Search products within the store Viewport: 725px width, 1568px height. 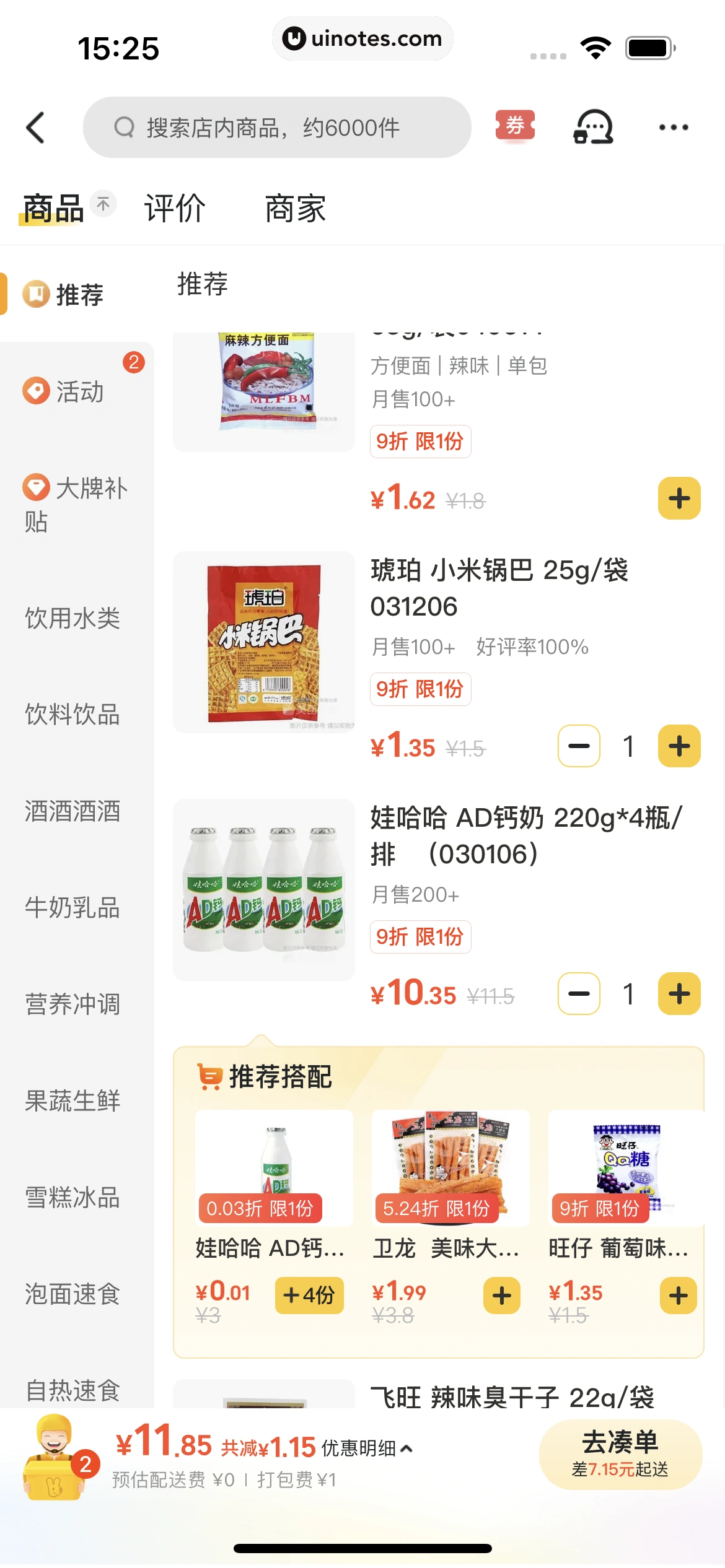(277, 128)
